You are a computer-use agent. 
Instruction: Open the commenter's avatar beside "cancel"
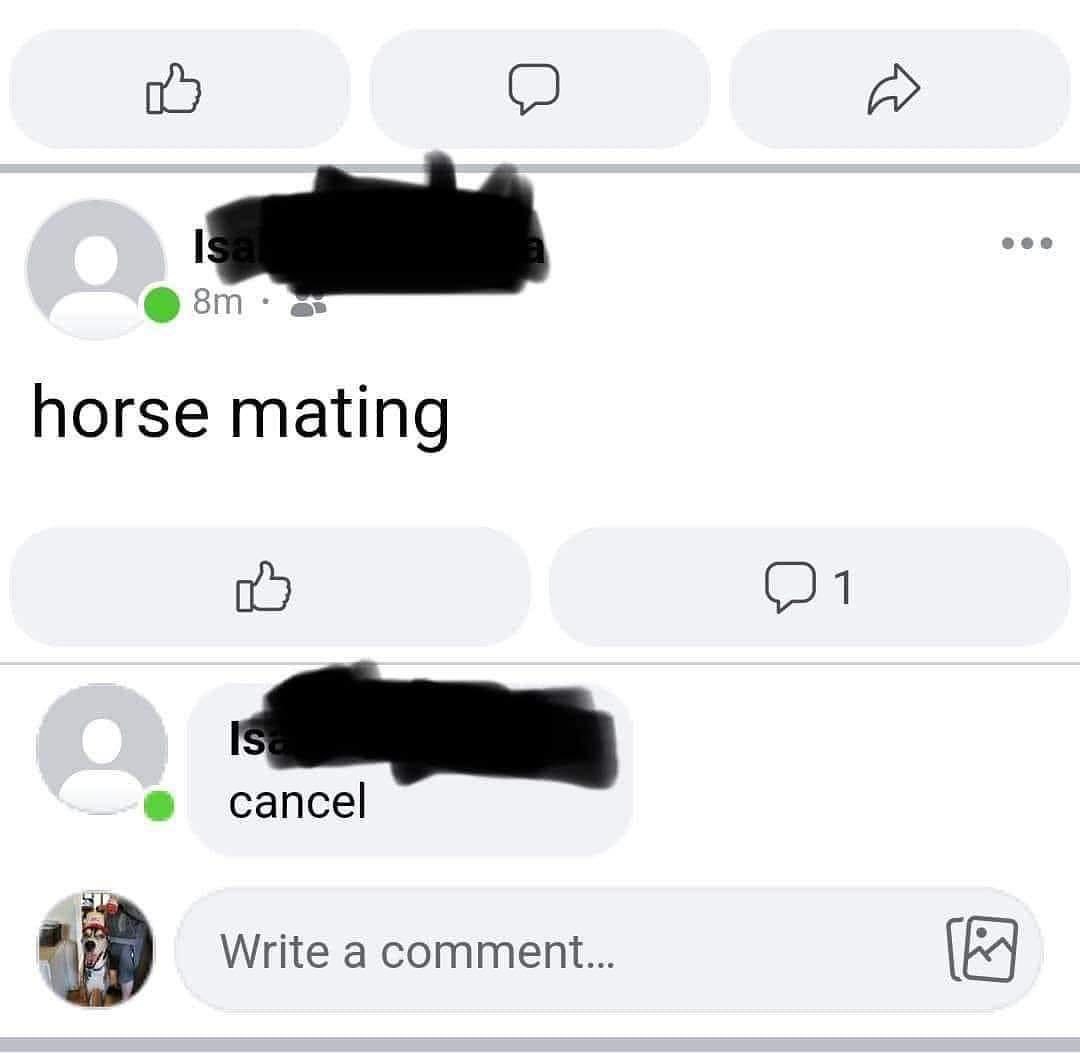[101, 749]
